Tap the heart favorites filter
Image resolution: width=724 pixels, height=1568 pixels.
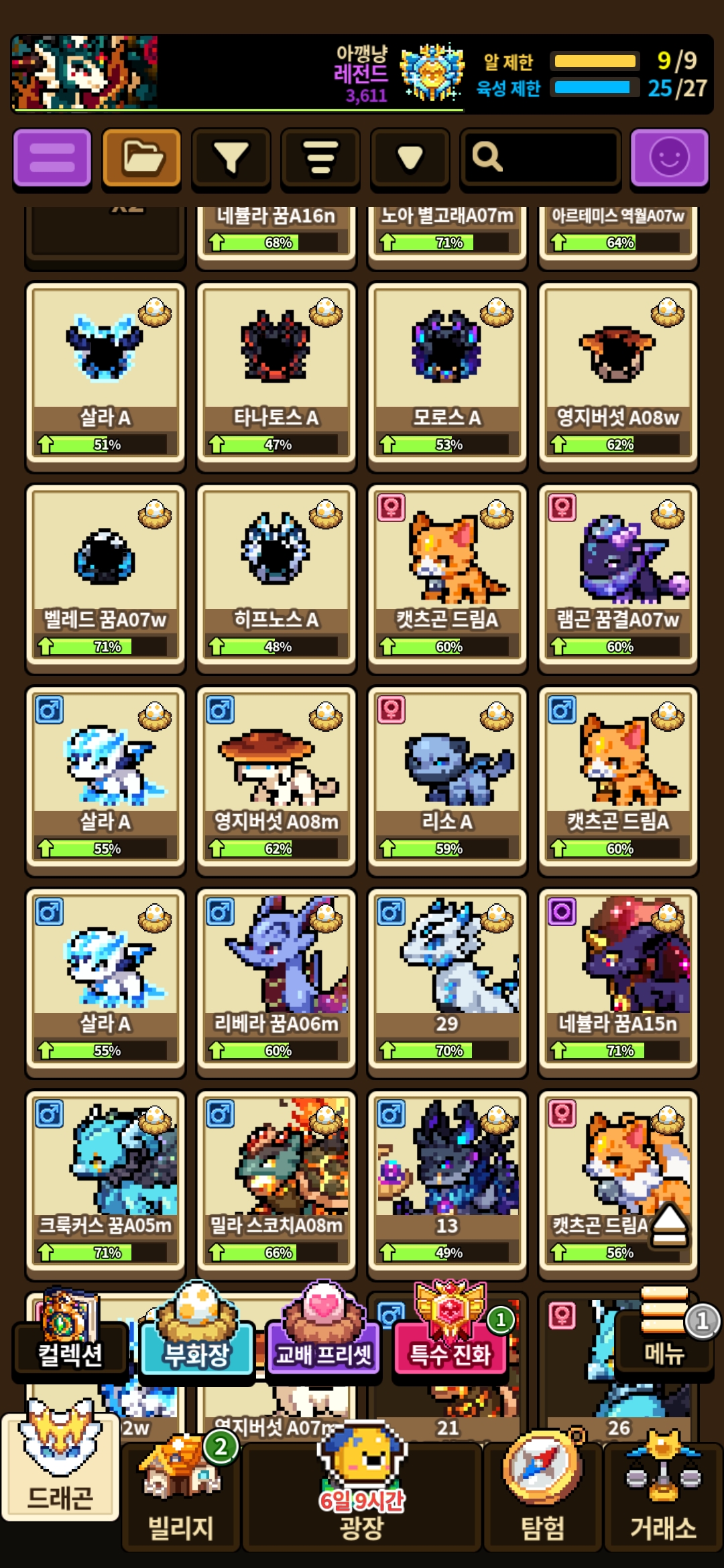click(410, 158)
